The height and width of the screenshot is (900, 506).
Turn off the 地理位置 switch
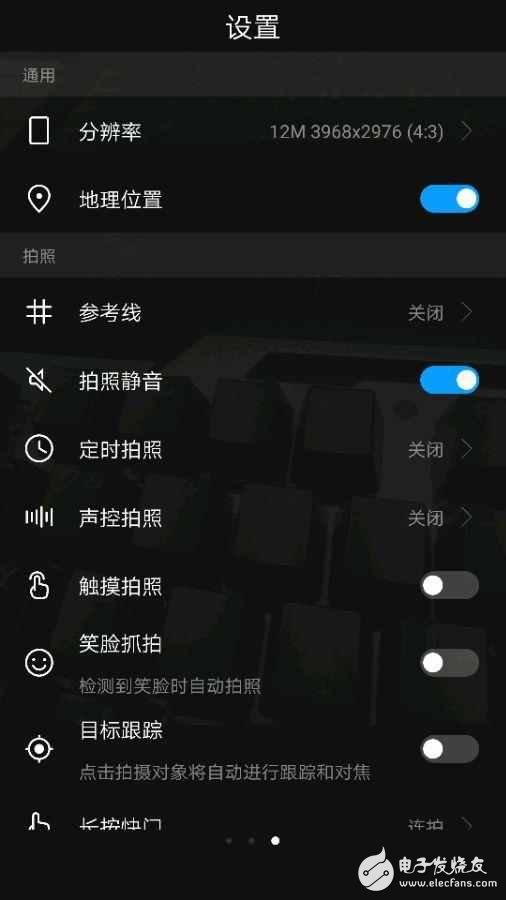pos(449,199)
